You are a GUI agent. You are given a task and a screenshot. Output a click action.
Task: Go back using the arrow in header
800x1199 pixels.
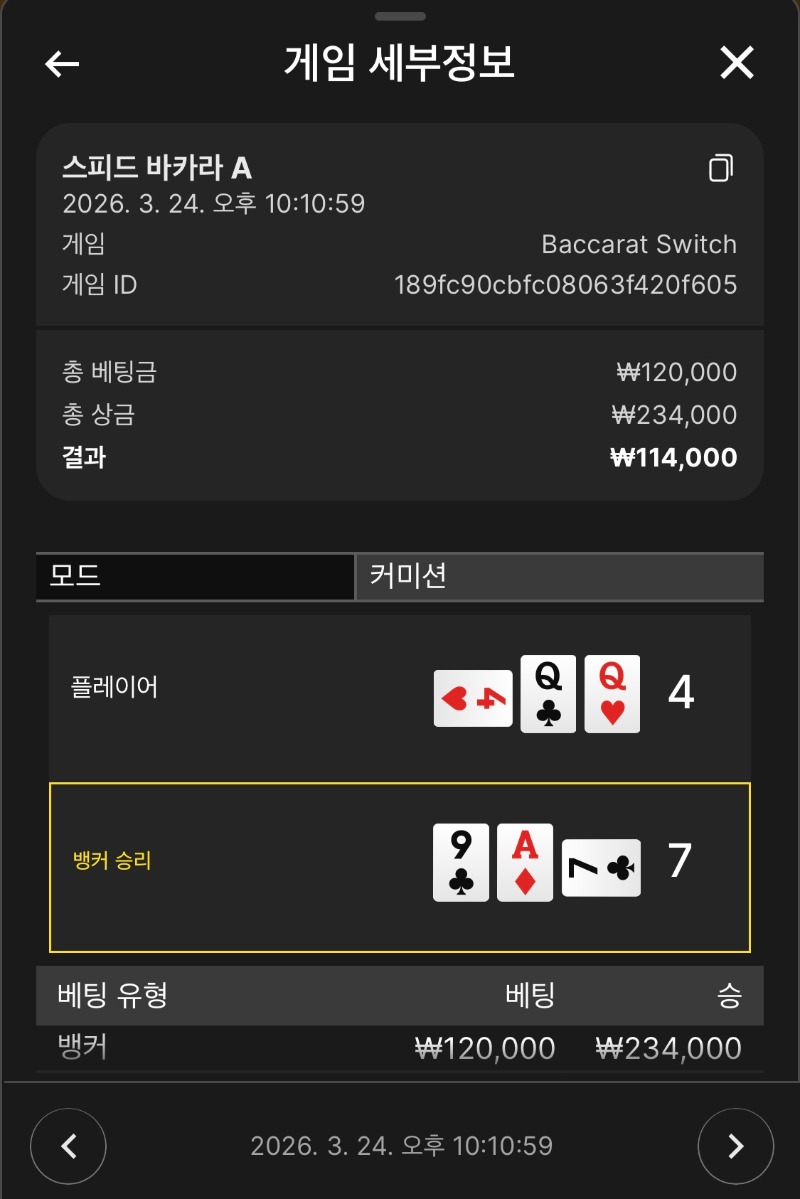(x=62, y=64)
